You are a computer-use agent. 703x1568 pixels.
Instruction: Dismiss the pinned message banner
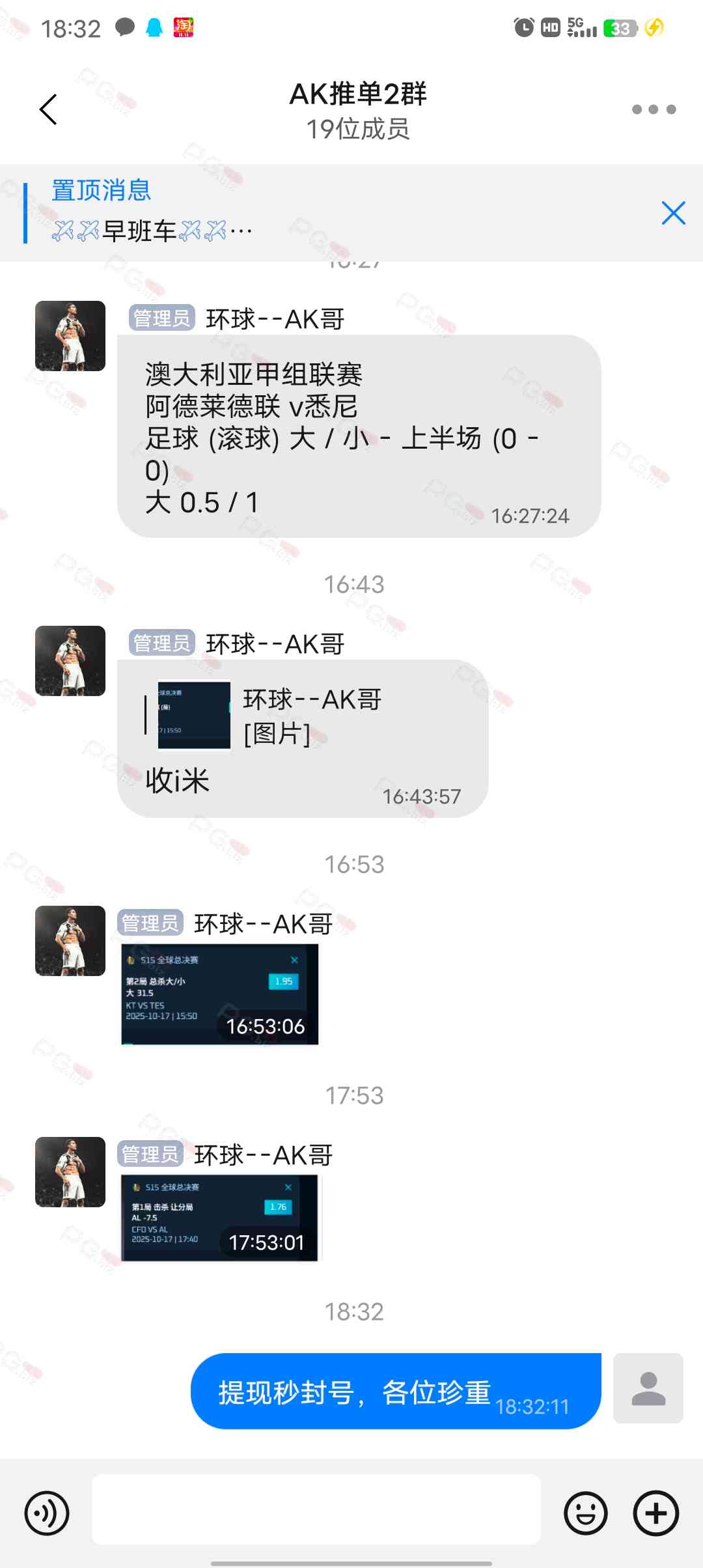tap(673, 213)
